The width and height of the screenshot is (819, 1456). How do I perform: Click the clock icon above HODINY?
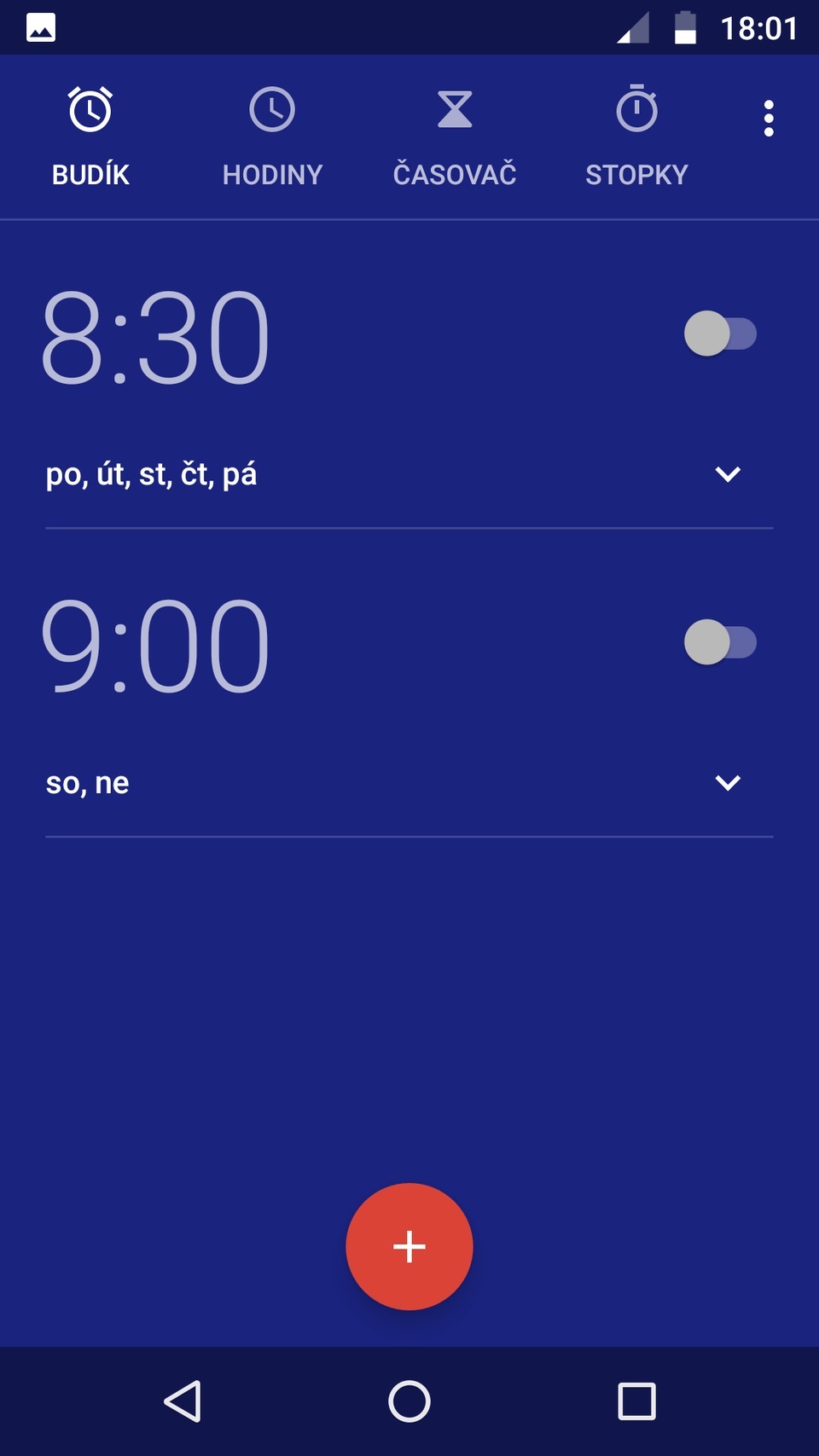coord(272,108)
